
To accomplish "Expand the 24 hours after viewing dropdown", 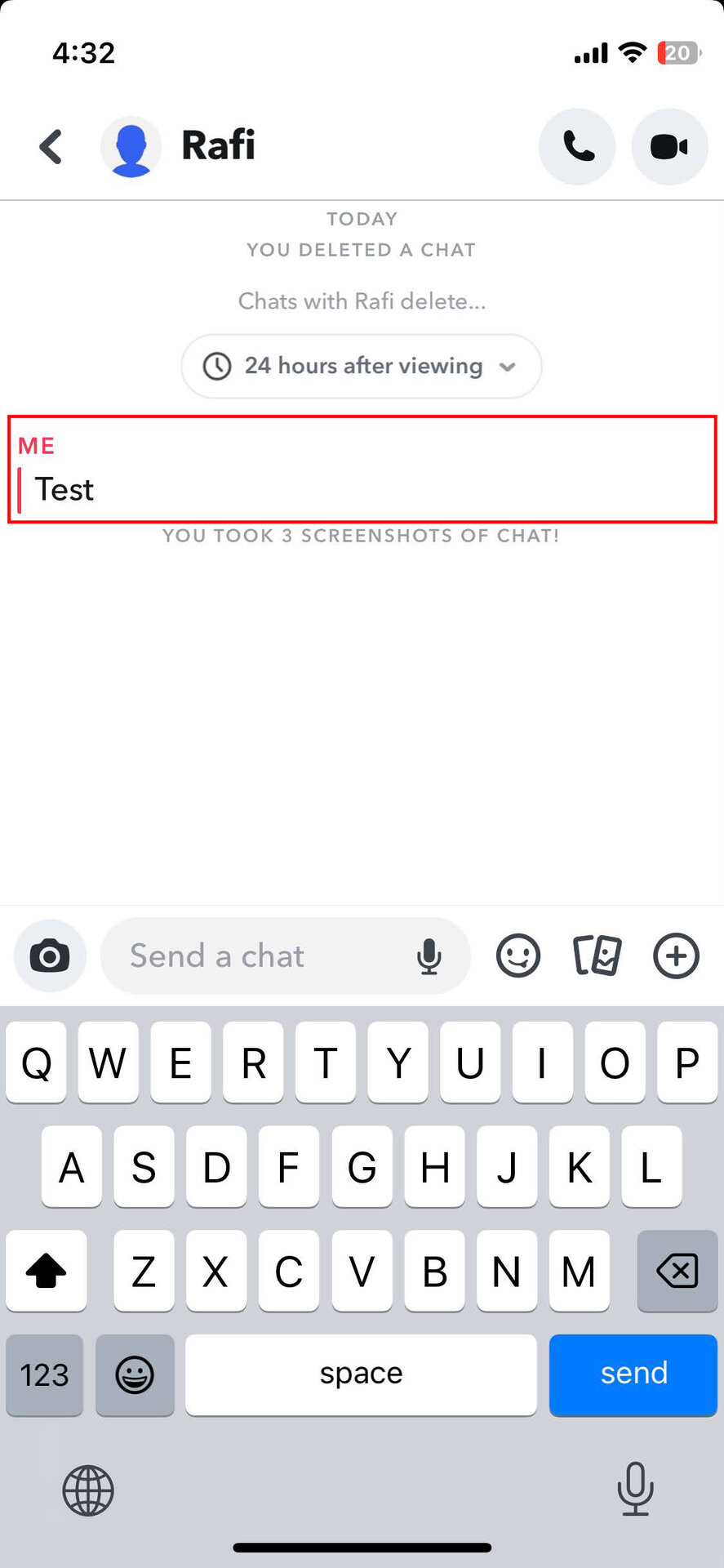I will 361,366.
